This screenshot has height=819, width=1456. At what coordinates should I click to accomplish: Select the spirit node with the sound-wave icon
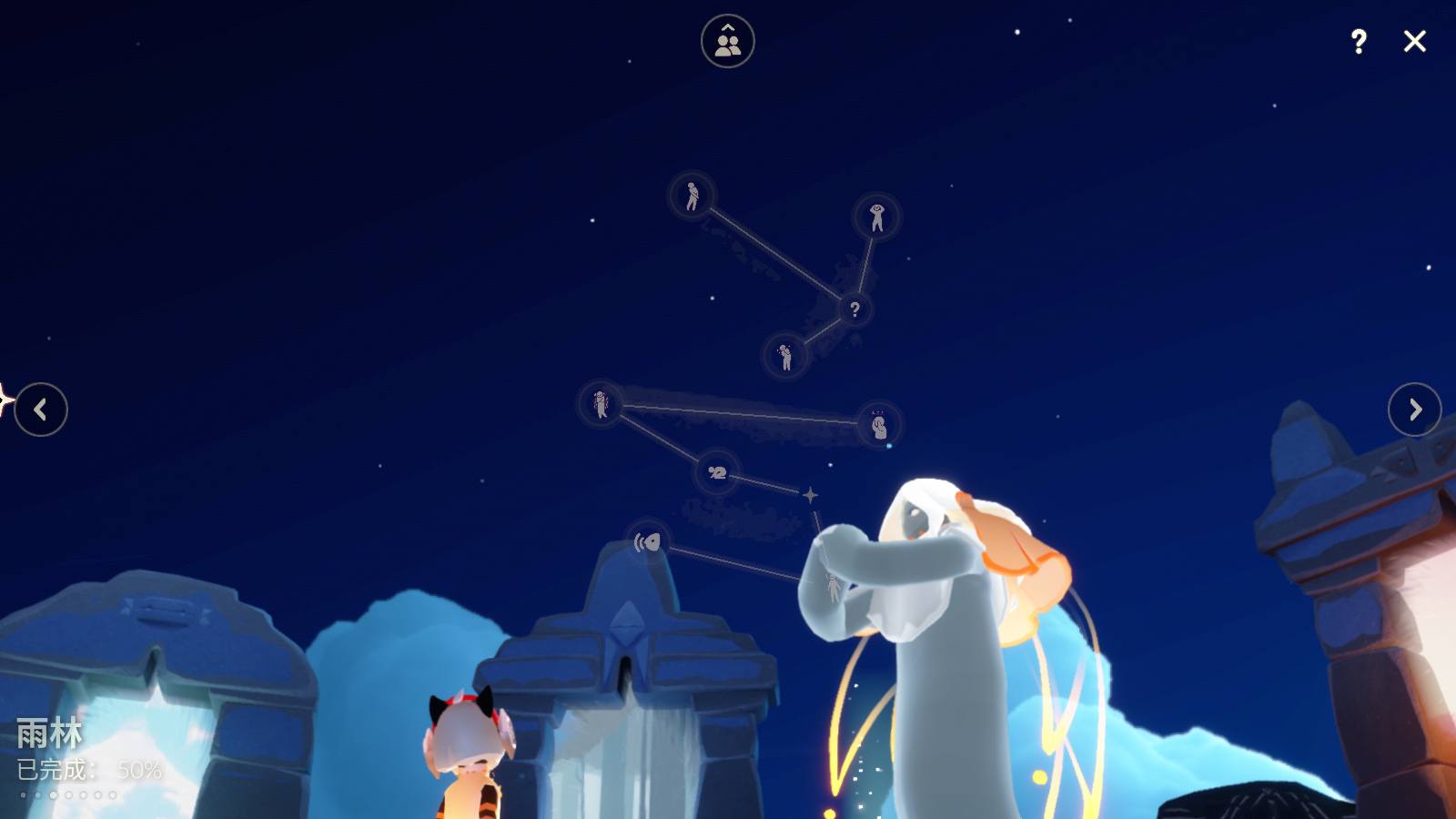647,543
